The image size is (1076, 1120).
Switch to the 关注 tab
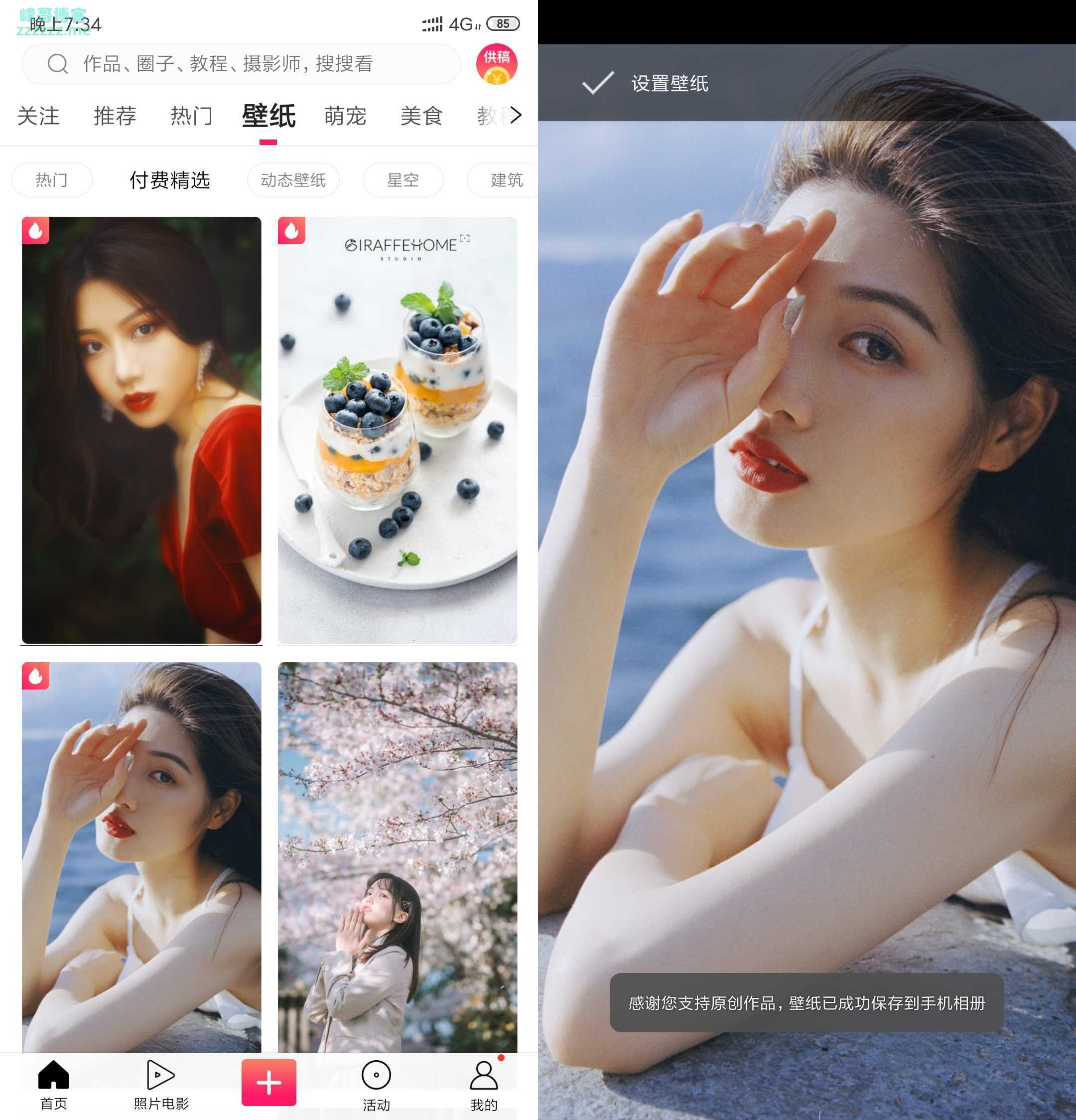coord(38,116)
